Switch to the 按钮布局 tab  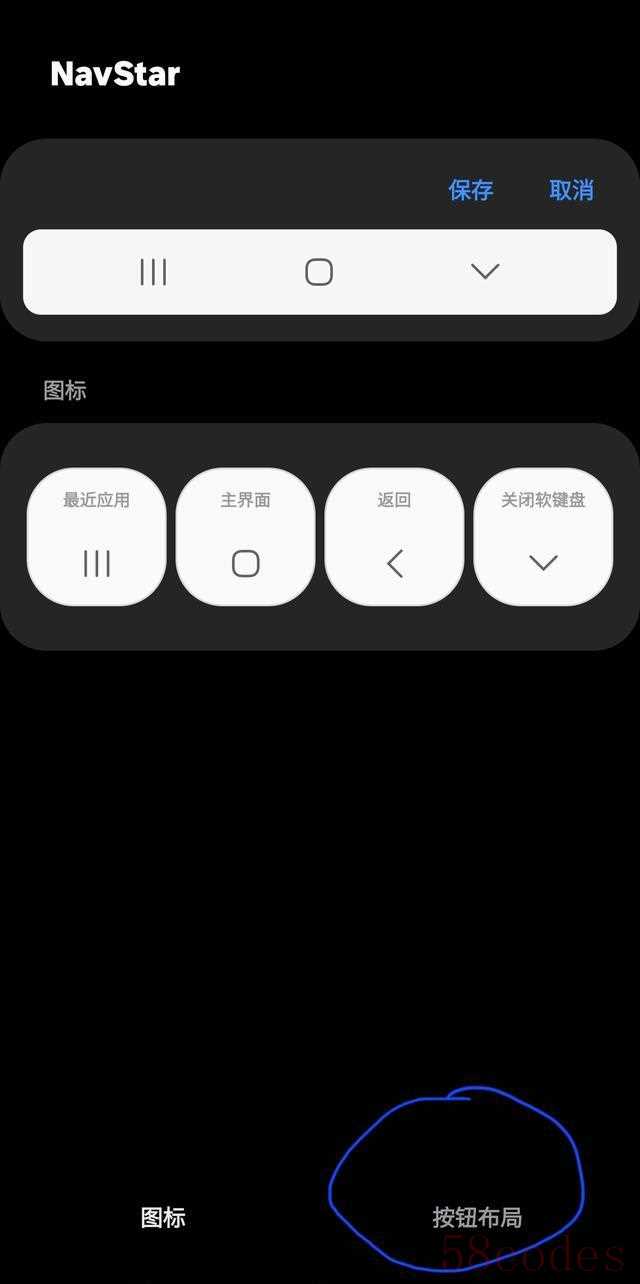point(477,1217)
